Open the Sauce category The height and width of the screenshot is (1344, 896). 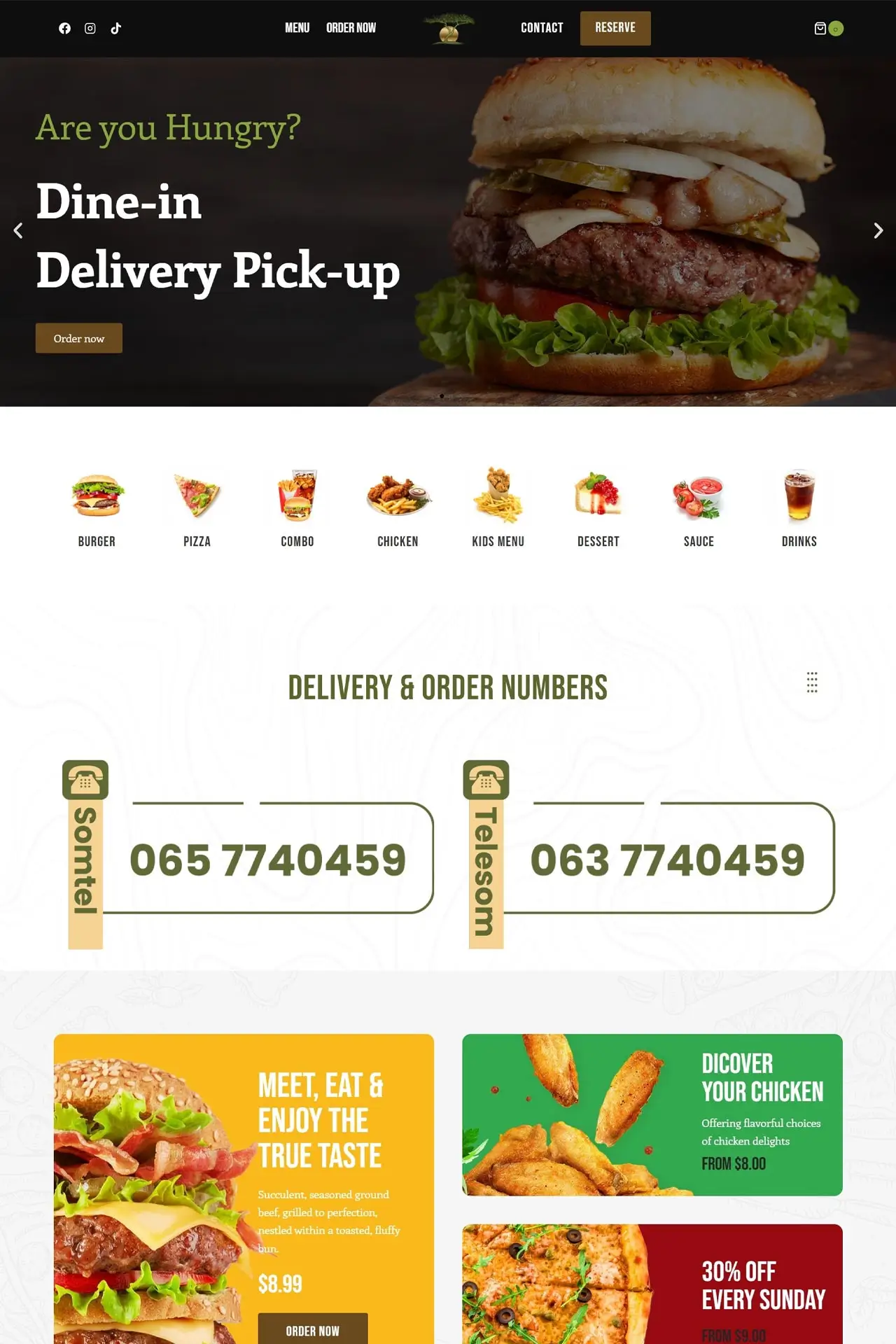[x=699, y=509]
